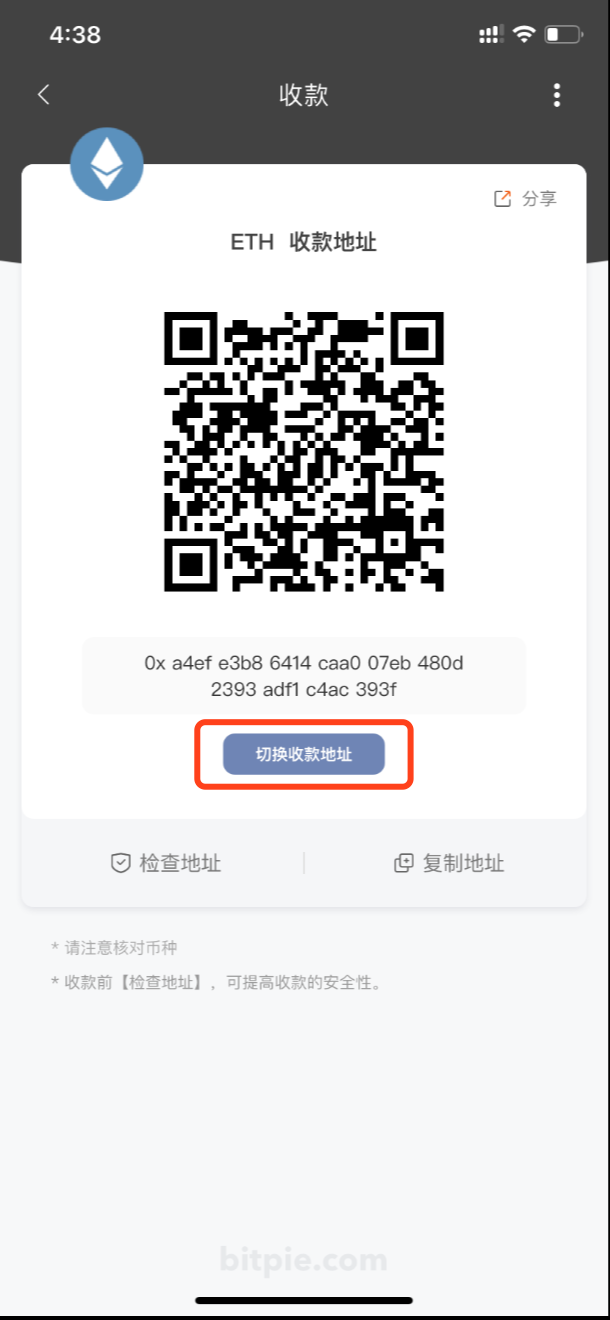Share the ETH receiving address via 分享

coord(525,199)
